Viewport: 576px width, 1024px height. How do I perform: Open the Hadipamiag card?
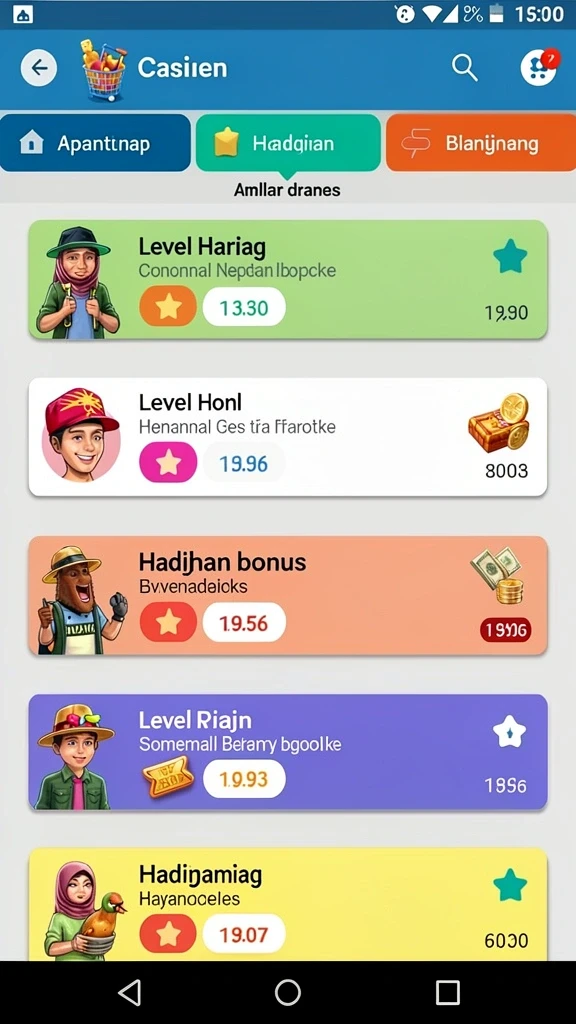click(288, 904)
